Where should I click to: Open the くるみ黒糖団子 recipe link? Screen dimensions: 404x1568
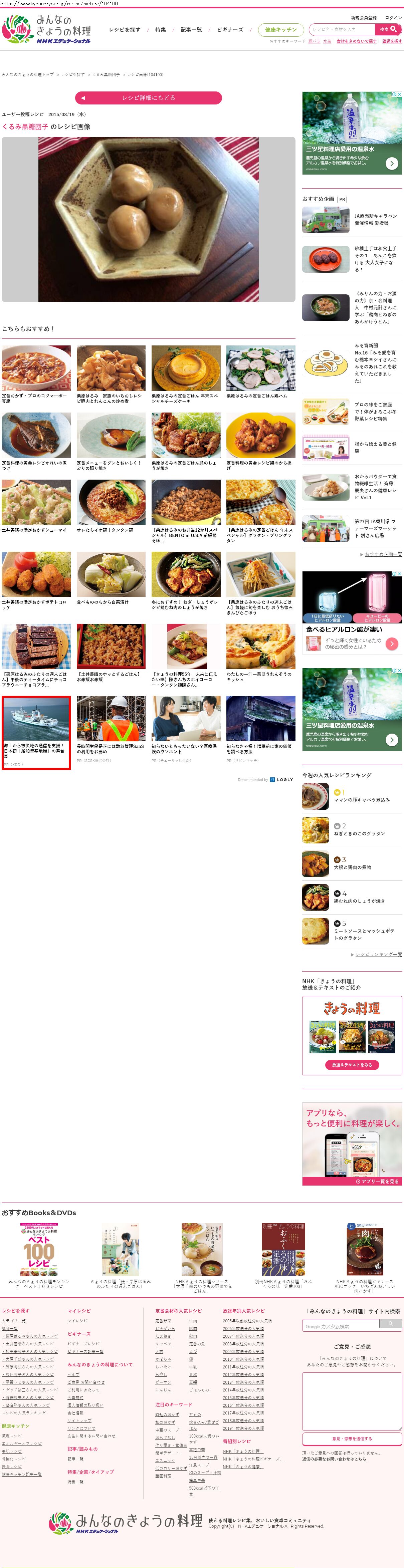(26, 126)
